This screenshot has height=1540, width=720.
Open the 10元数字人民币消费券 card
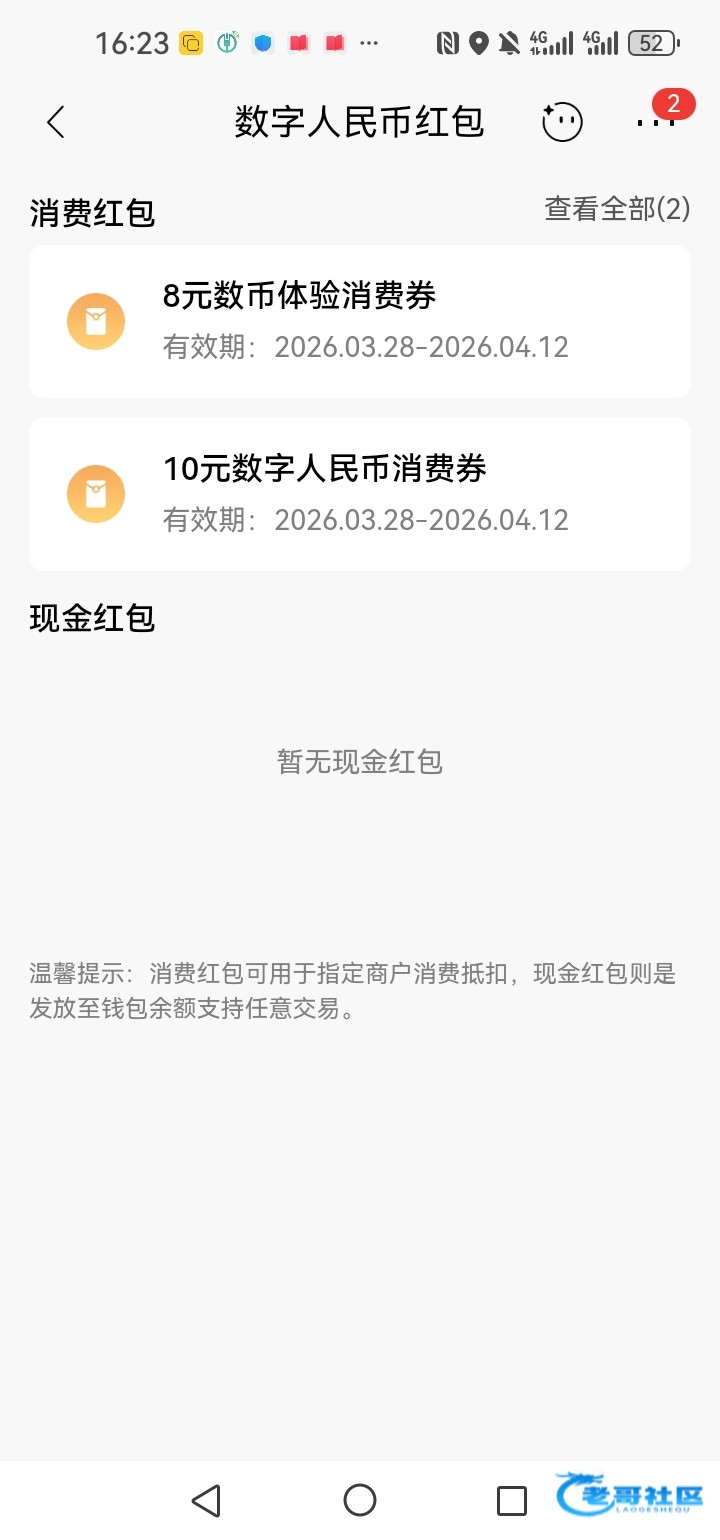pos(360,494)
